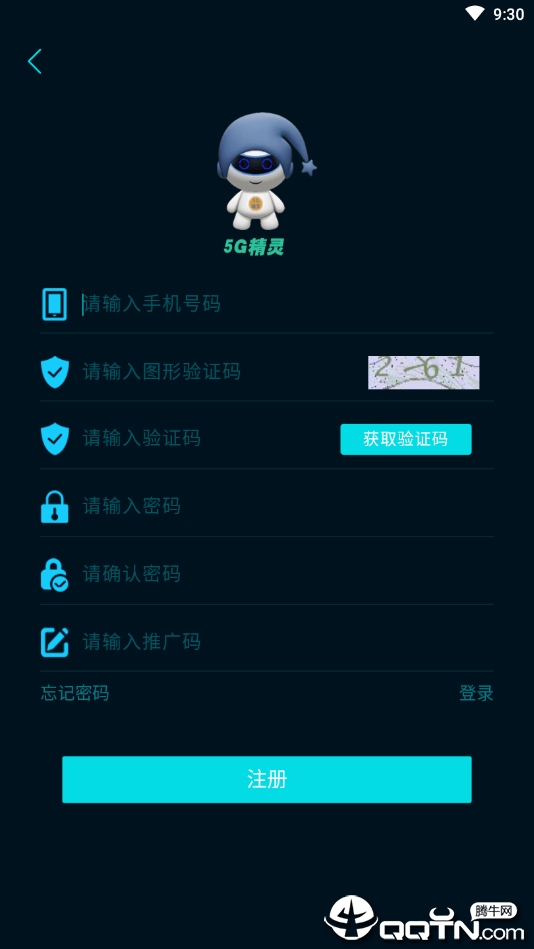The height and width of the screenshot is (949, 534).
Task: Focus the phone number input field
Action: pos(288,304)
